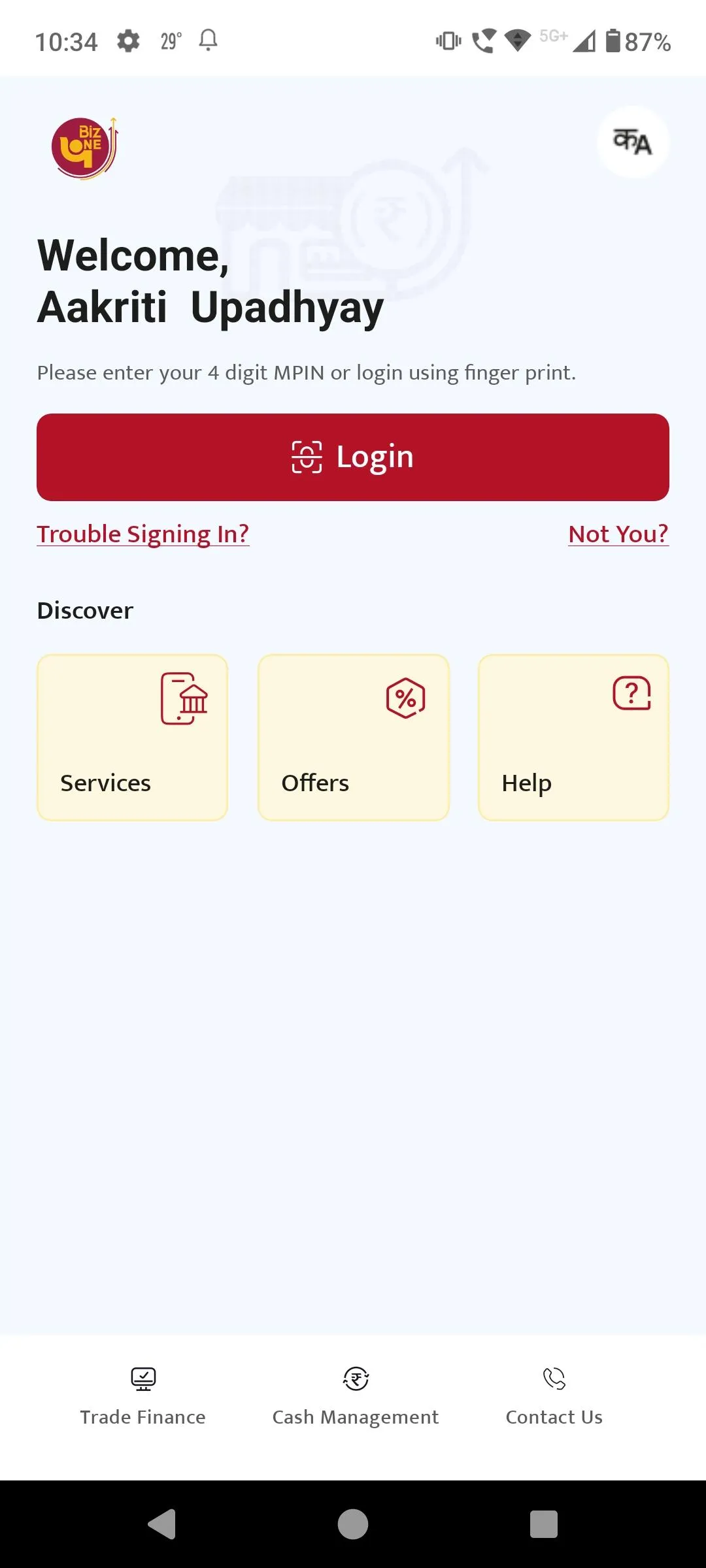Screen dimensions: 706x1568
Task: Open the Trouble Signing In link
Action: (143, 534)
